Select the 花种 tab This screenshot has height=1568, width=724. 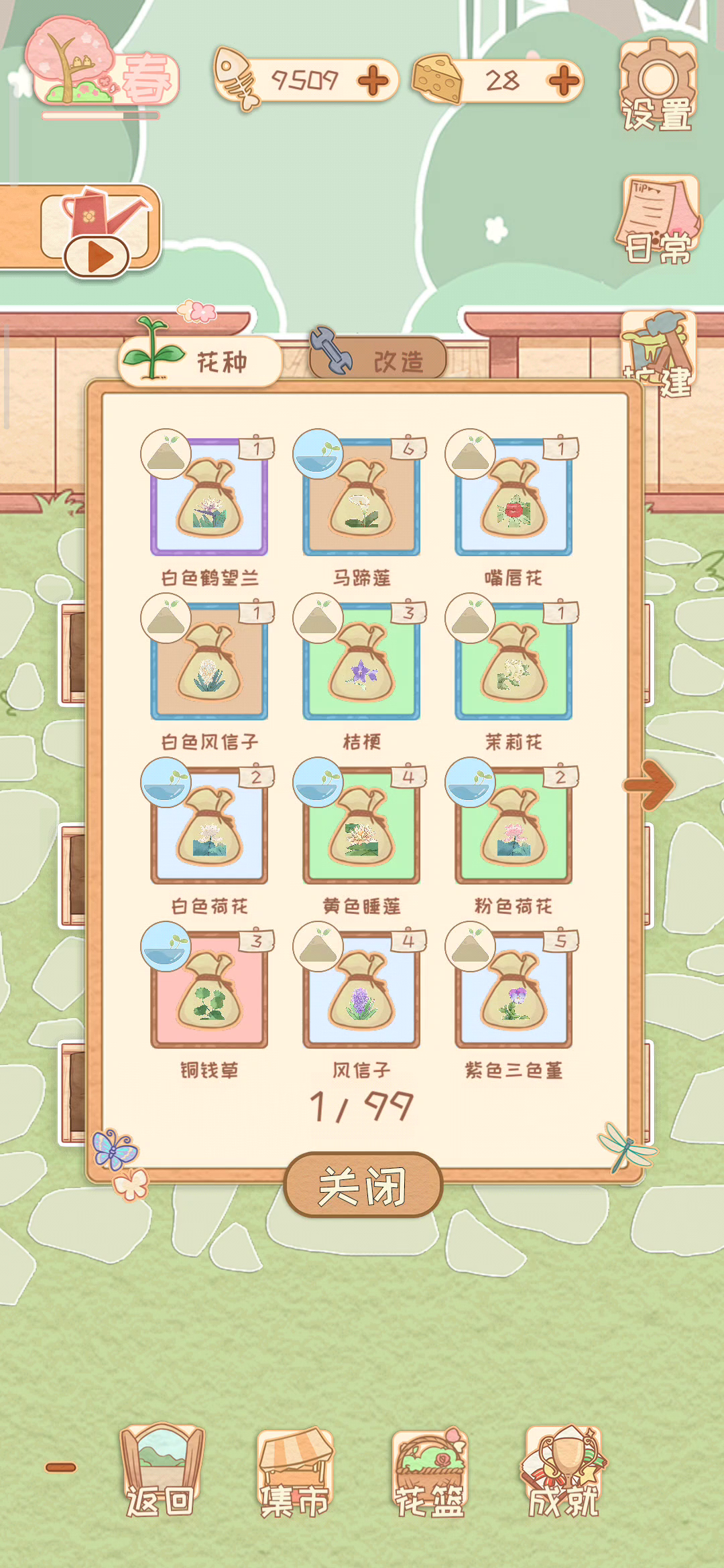tap(200, 360)
